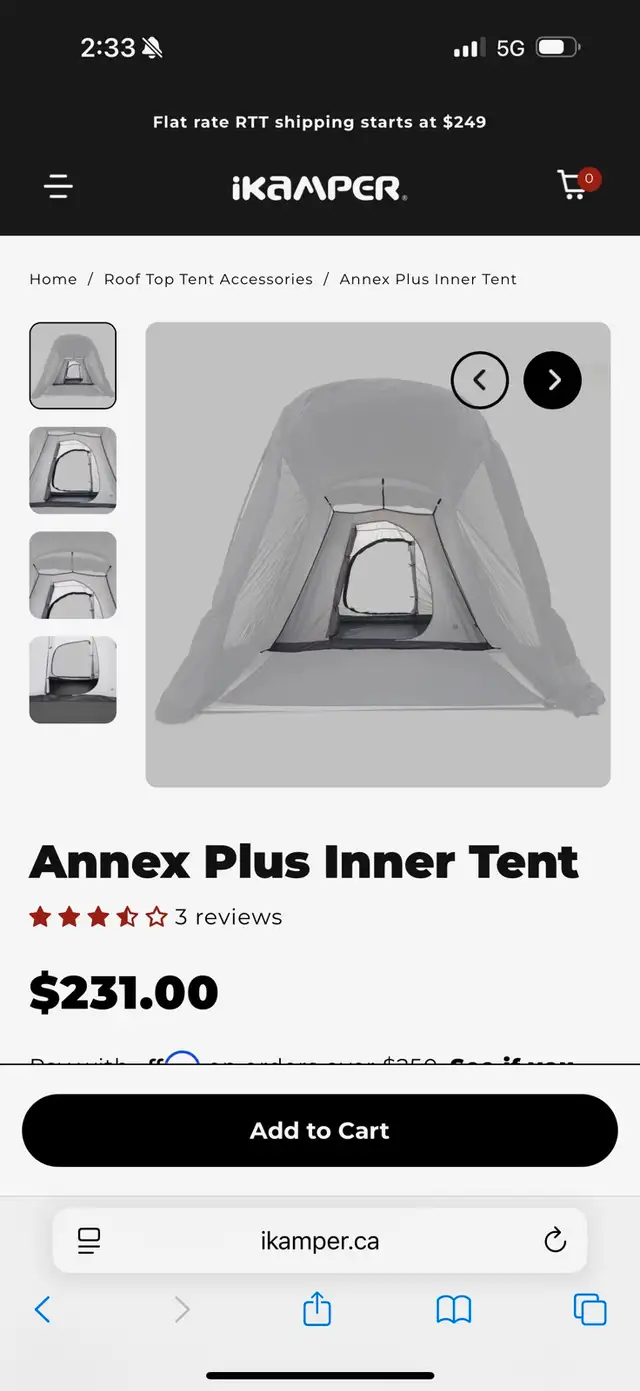Viewport: 640px width, 1391px height.
Task: Show previous product image
Action: [480, 380]
